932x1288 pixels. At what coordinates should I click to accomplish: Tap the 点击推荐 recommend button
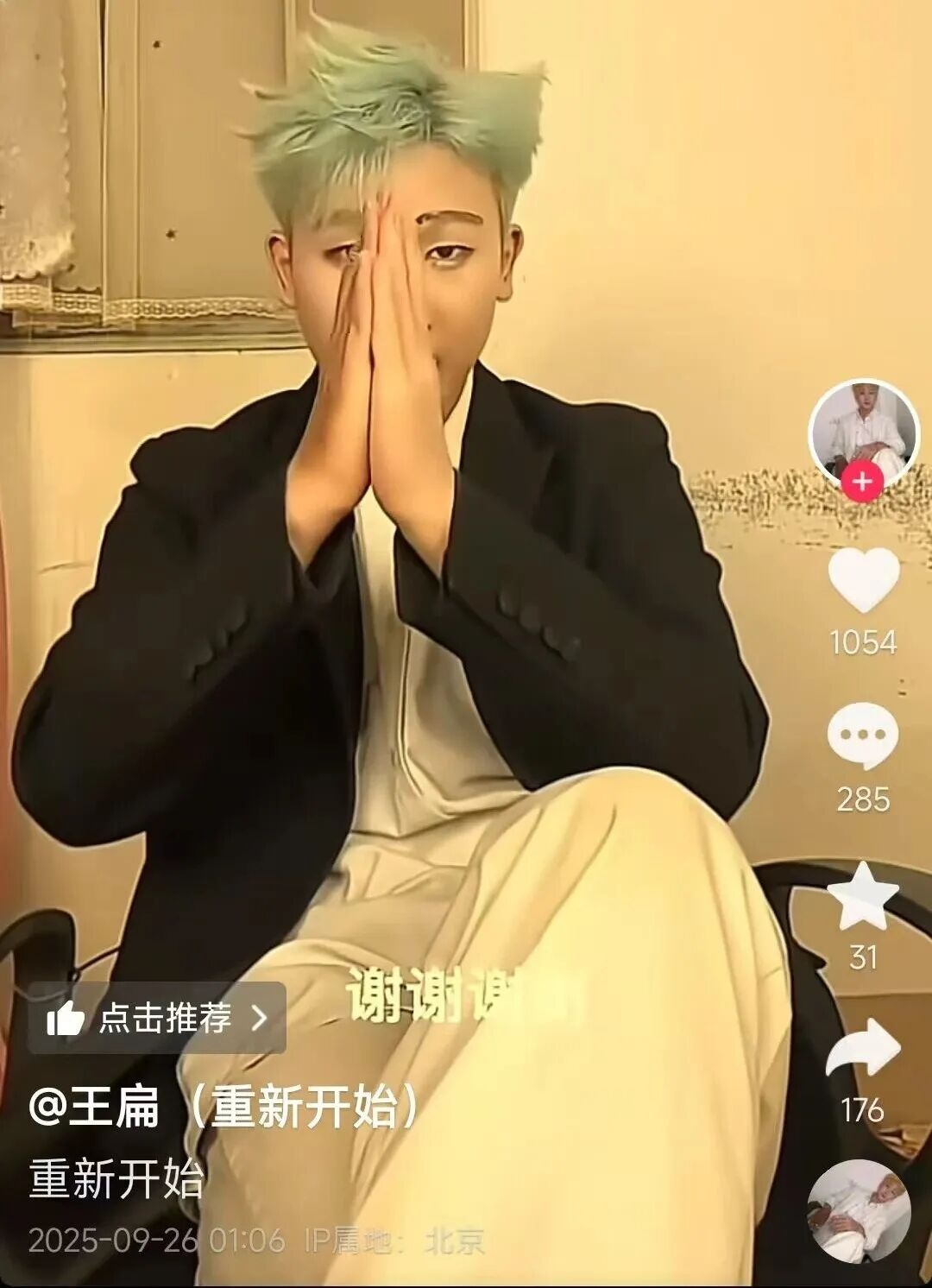pyautogui.click(x=157, y=1019)
